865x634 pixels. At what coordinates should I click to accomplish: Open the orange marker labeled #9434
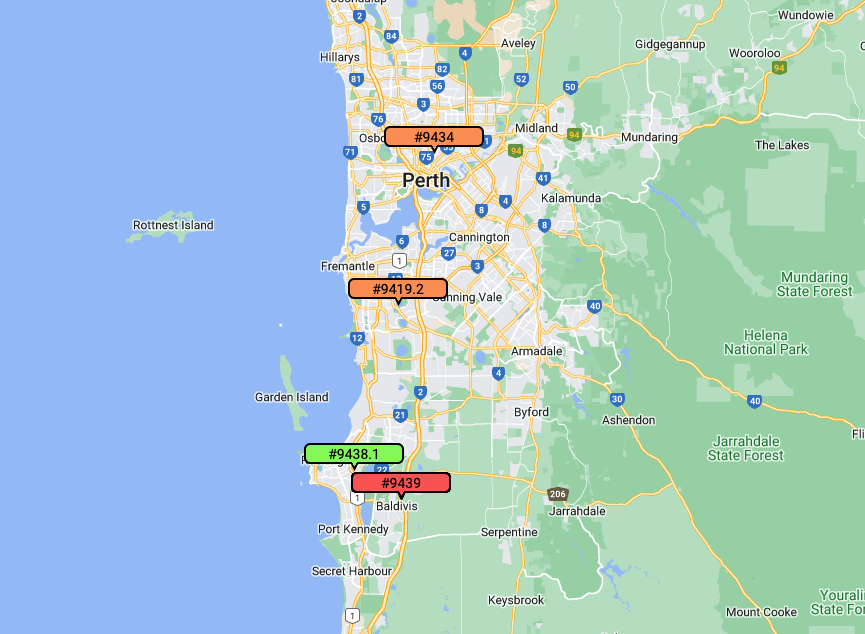pos(434,137)
